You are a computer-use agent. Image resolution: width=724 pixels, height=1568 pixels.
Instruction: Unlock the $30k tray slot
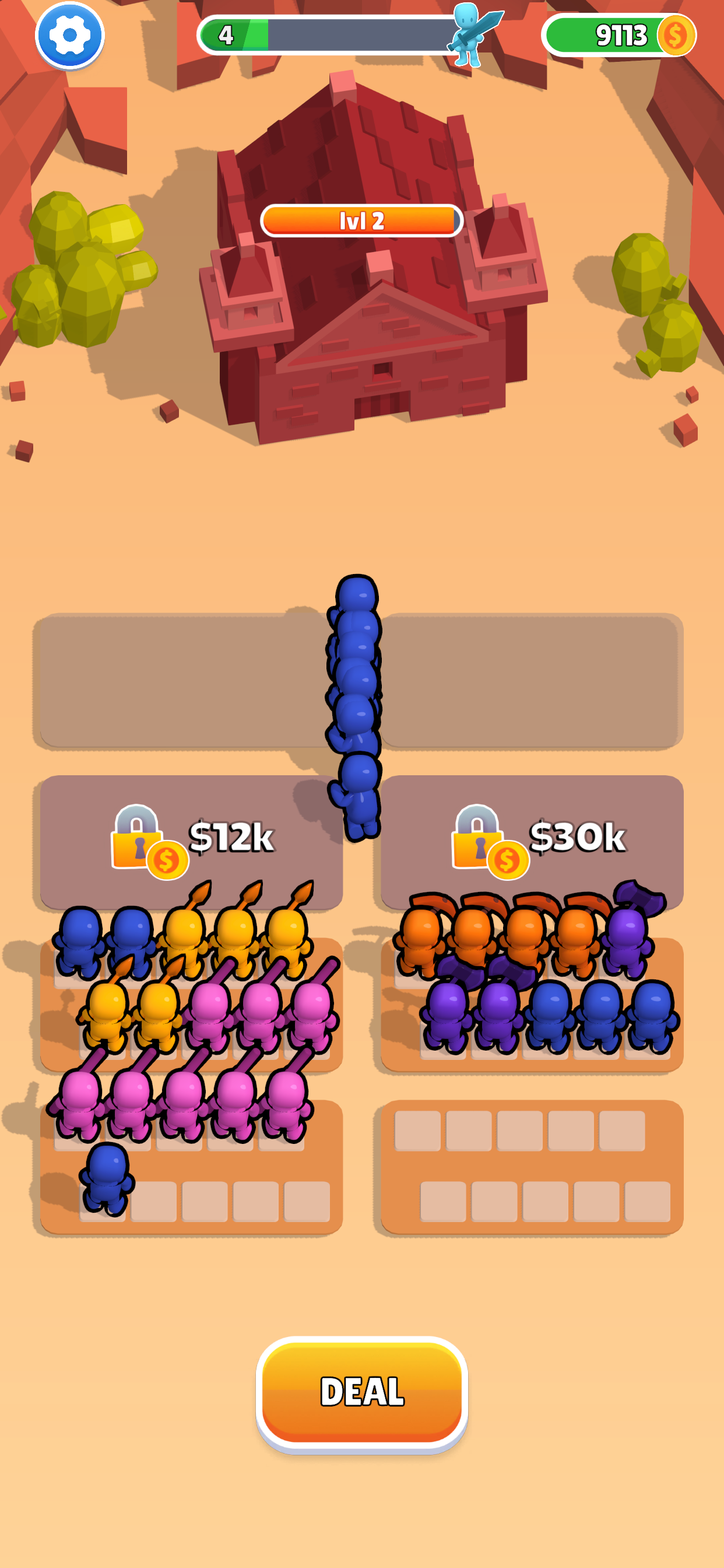click(x=532, y=840)
